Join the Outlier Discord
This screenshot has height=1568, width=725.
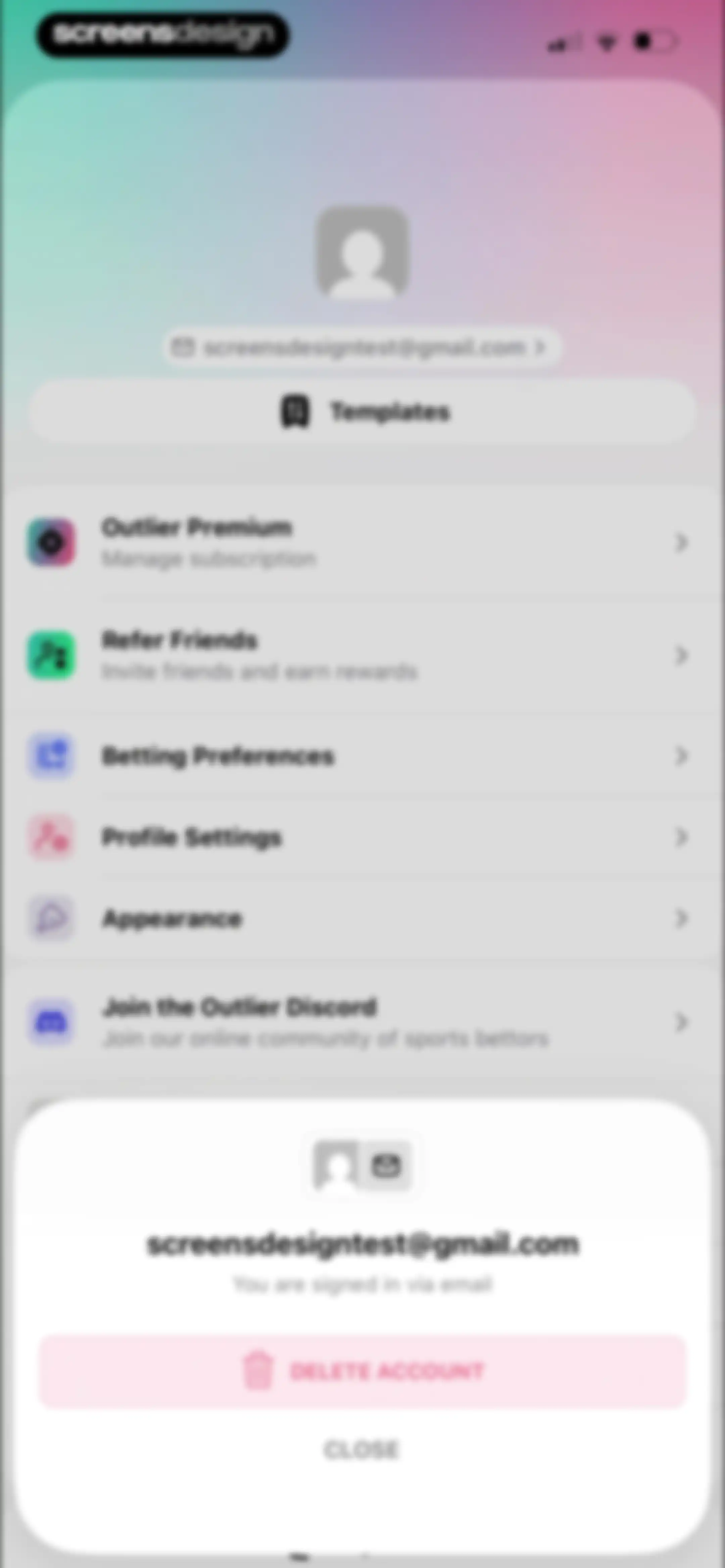[x=362, y=1021]
